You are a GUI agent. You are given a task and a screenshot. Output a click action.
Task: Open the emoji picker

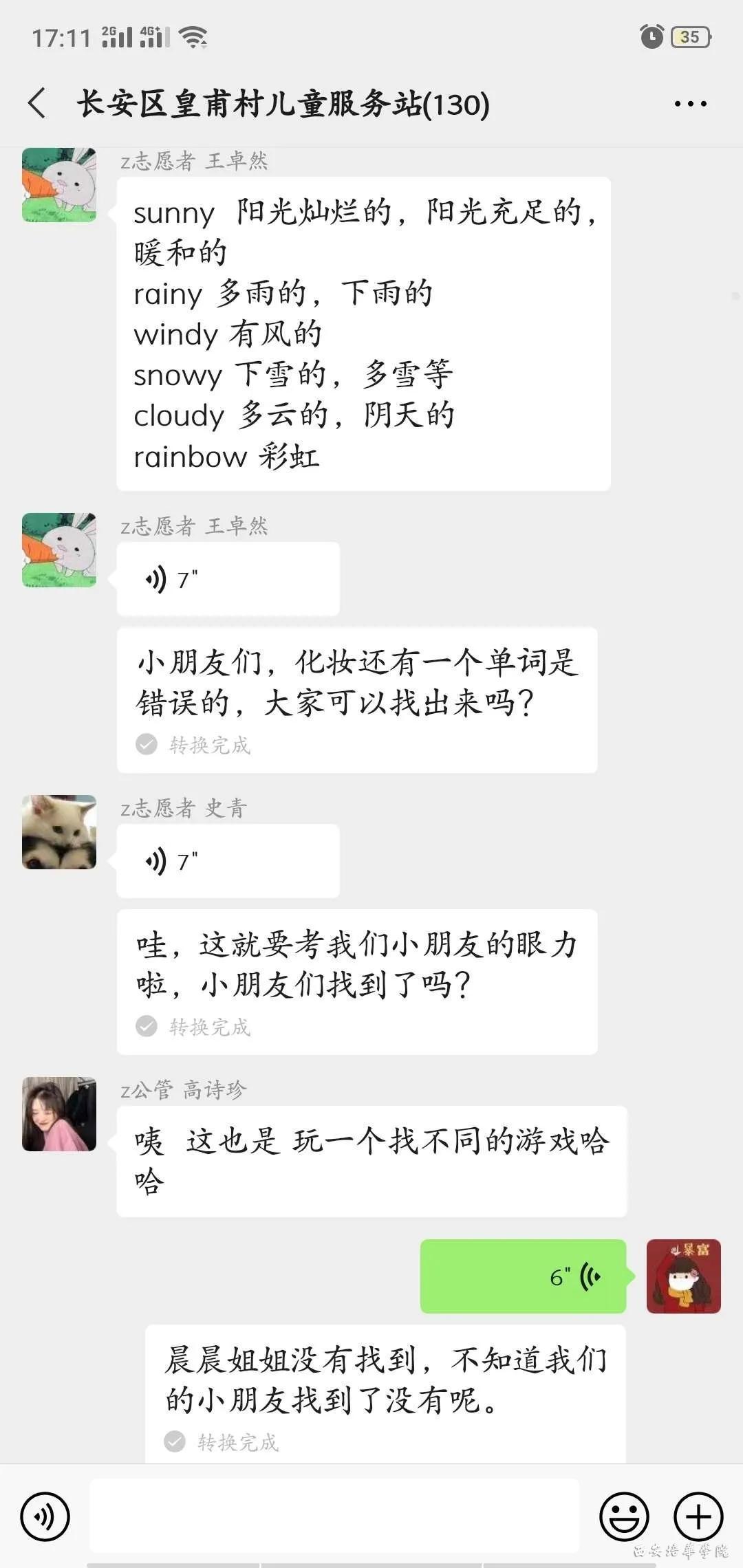624,1516
